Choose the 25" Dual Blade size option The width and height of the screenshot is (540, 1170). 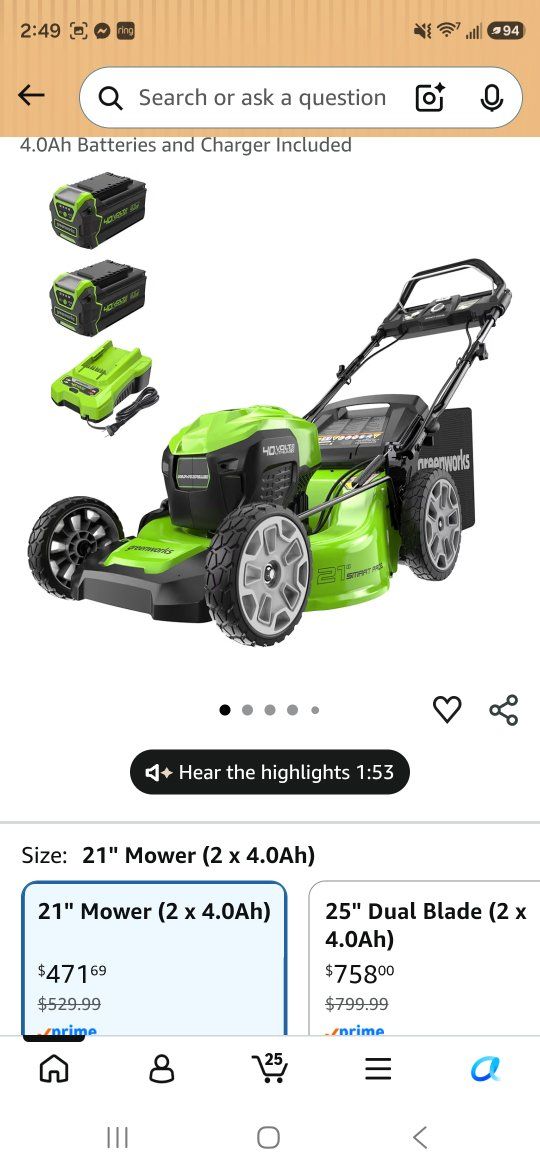[x=424, y=958]
